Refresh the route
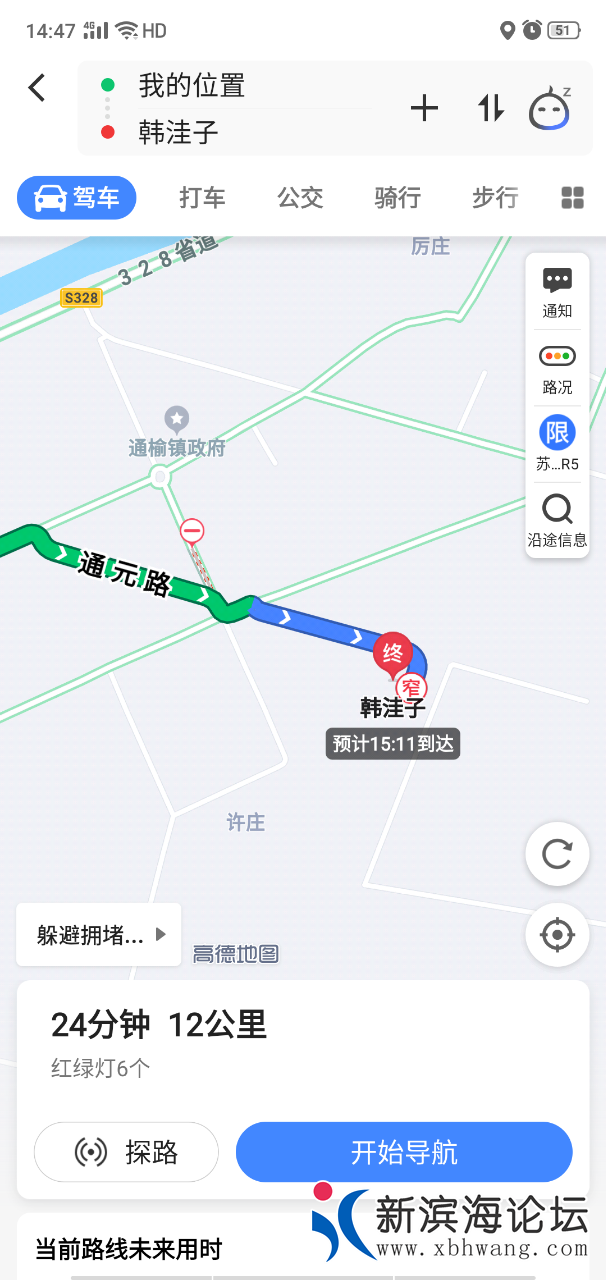Viewport: 606px width, 1280px height. click(x=556, y=854)
